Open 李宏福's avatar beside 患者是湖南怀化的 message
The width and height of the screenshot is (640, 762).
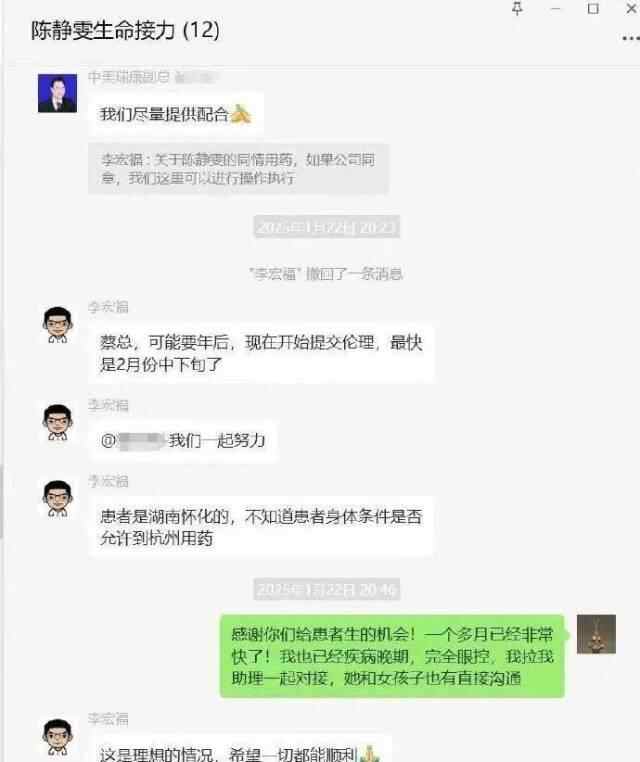[x=57, y=498]
